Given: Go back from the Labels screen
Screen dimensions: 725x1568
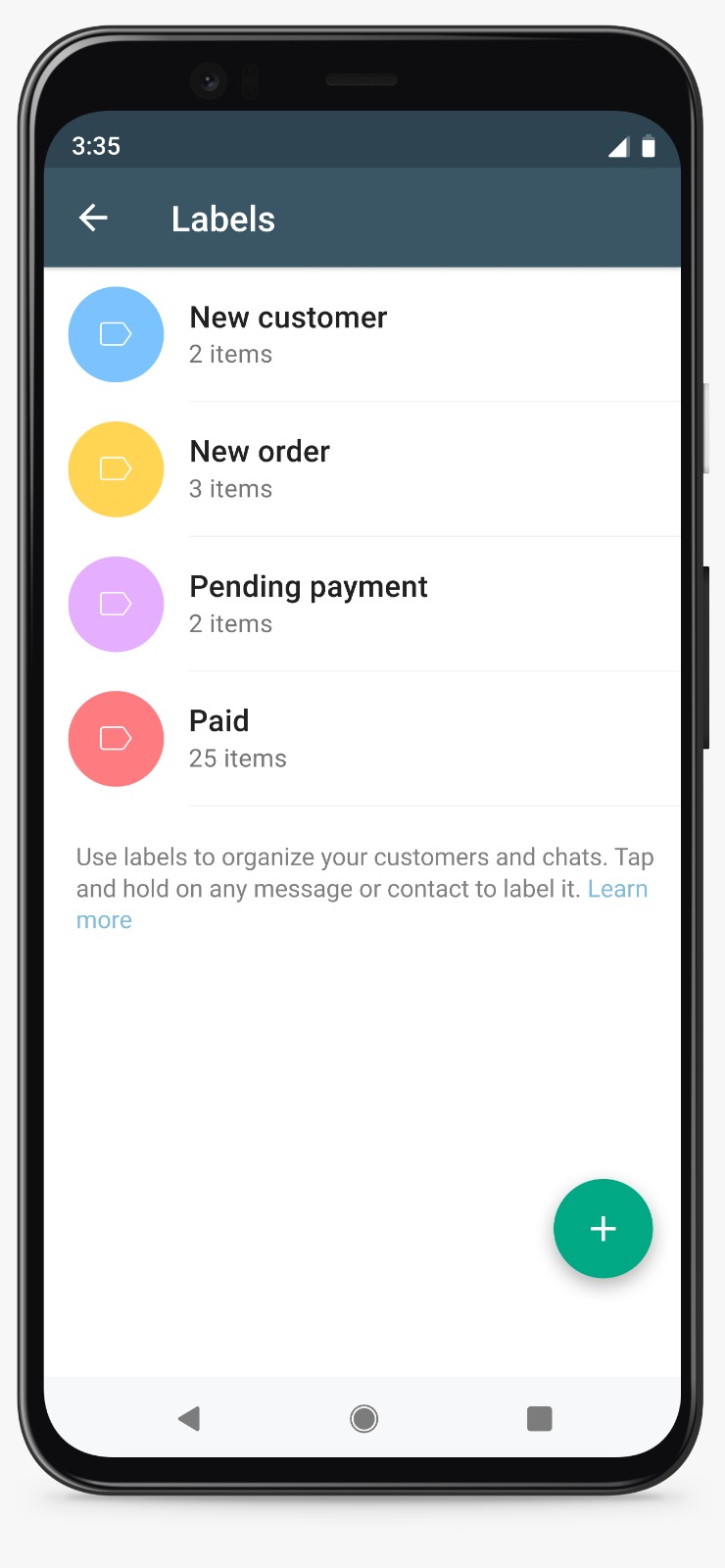Looking at the screenshot, I should [93, 218].
